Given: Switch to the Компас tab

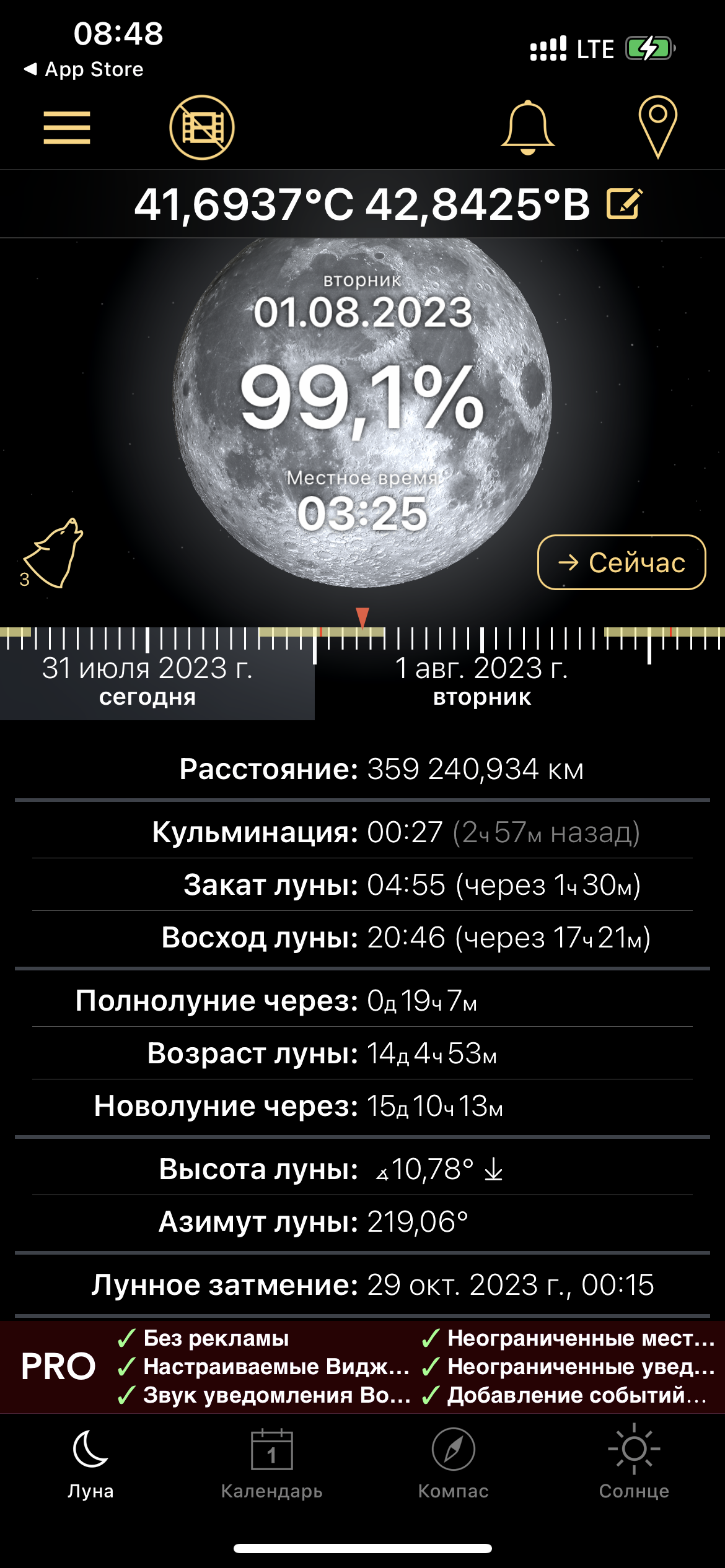Looking at the screenshot, I should pos(453,1464).
